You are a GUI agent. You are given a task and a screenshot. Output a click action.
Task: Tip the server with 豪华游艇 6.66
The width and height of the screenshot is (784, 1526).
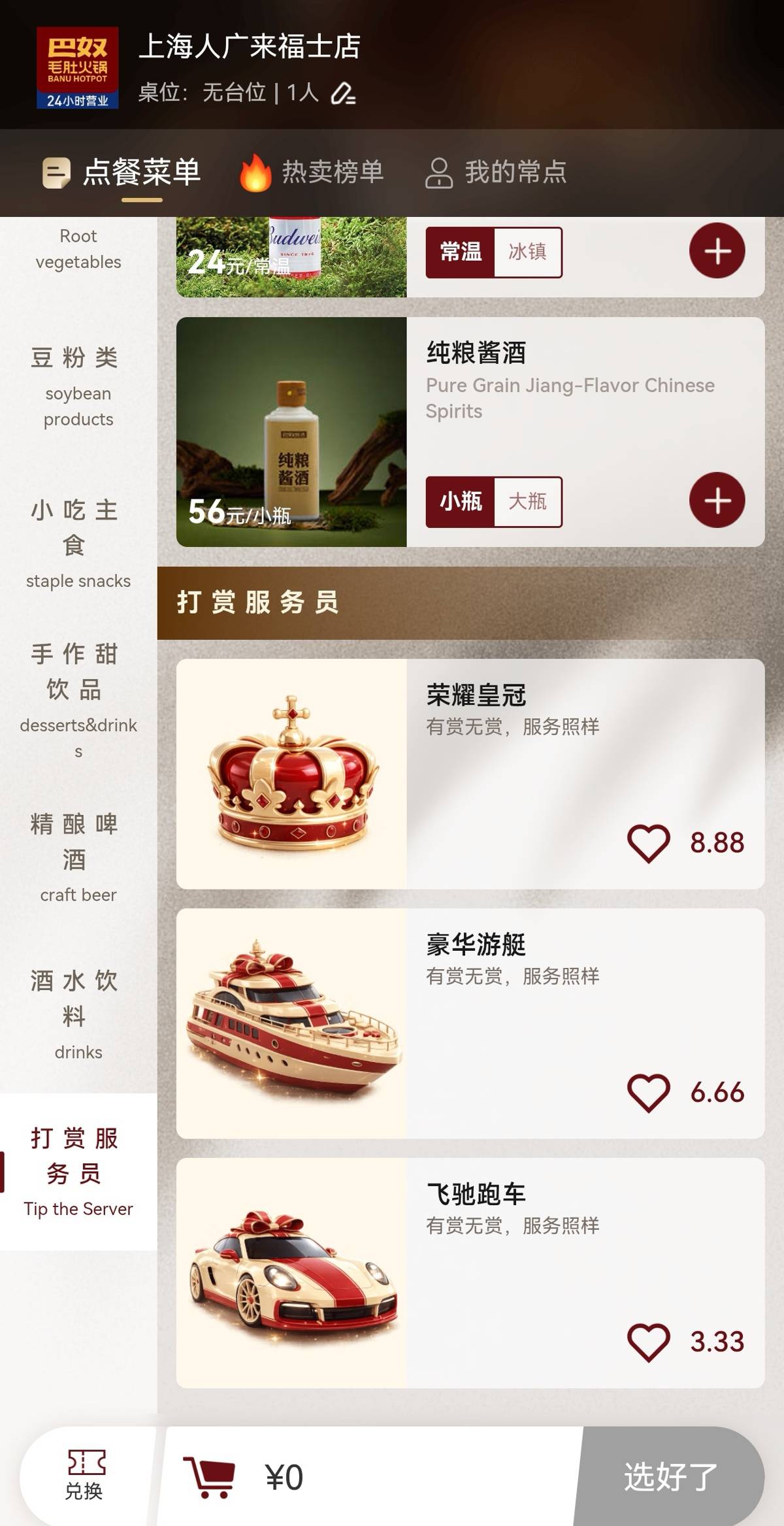pos(685,1093)
